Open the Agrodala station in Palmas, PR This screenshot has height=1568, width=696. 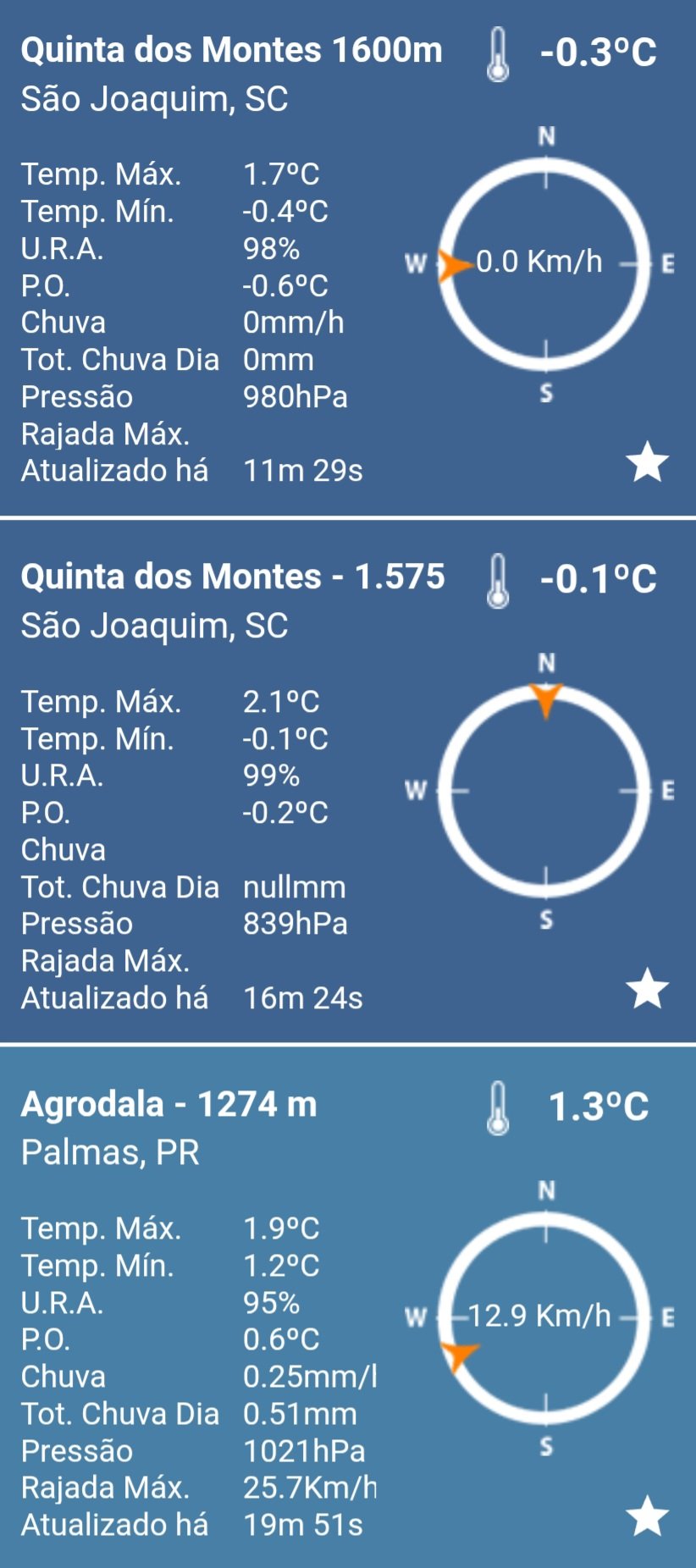169,1105
